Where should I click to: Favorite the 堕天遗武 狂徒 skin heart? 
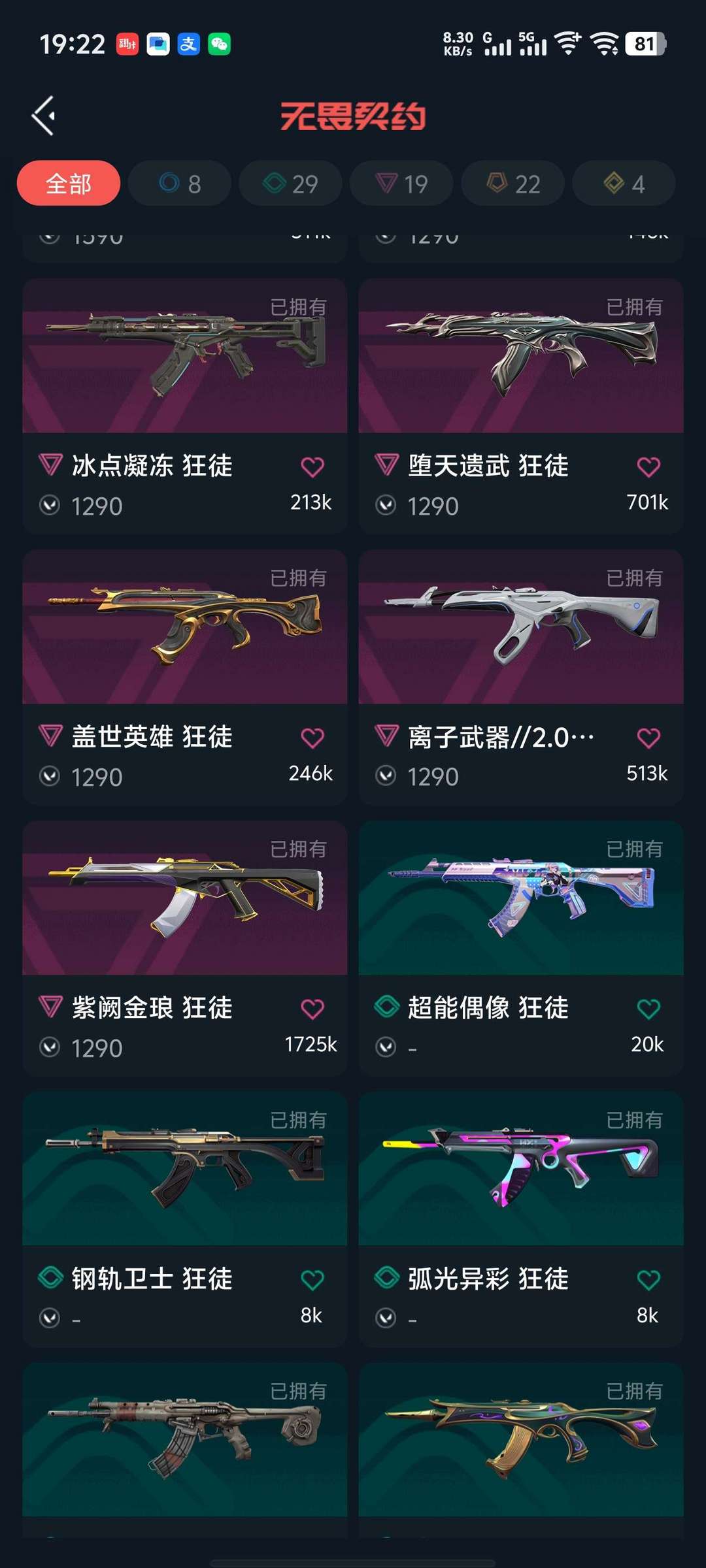[x=648, y=466]
